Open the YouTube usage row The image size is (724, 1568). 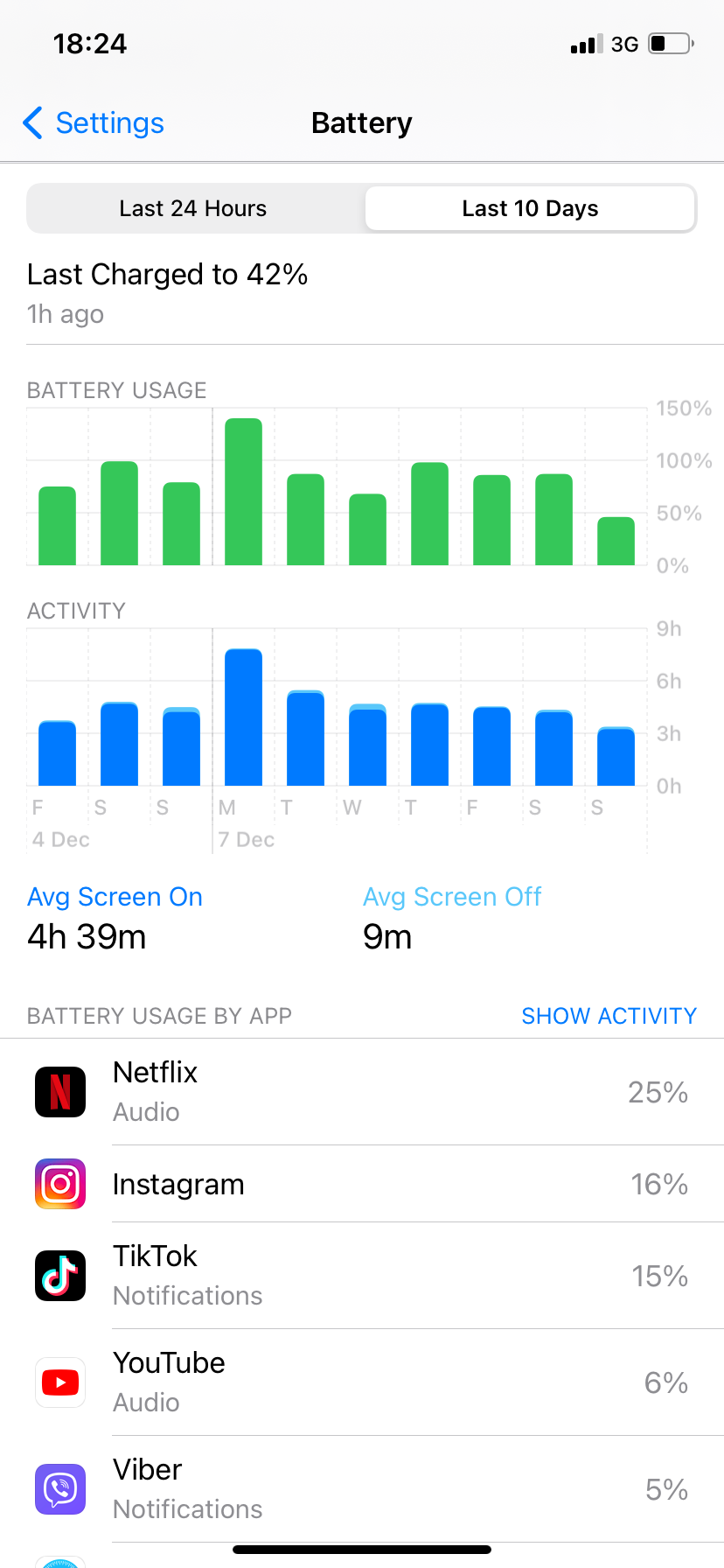pos(362,1382)
